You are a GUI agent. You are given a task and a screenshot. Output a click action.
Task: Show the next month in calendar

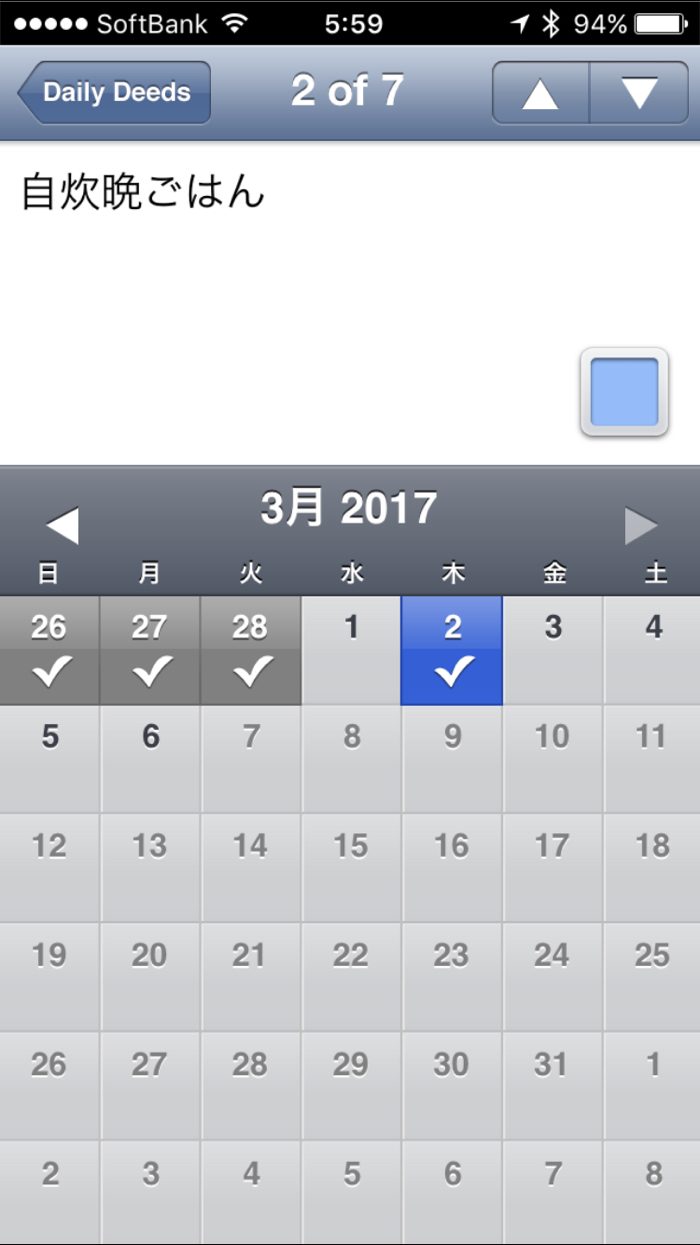[641, 525]
